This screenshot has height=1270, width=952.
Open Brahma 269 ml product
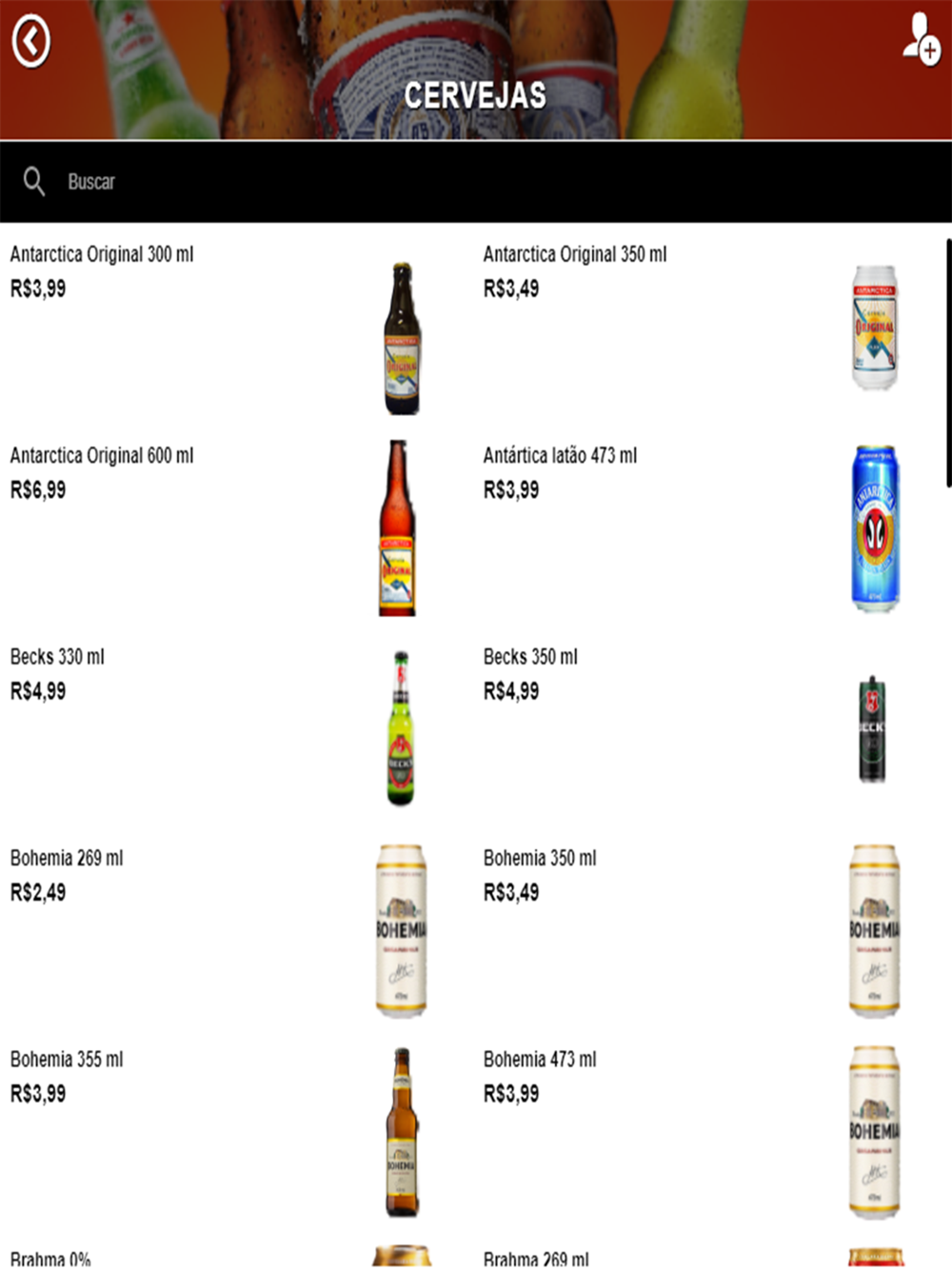(x=536, y=1259)
